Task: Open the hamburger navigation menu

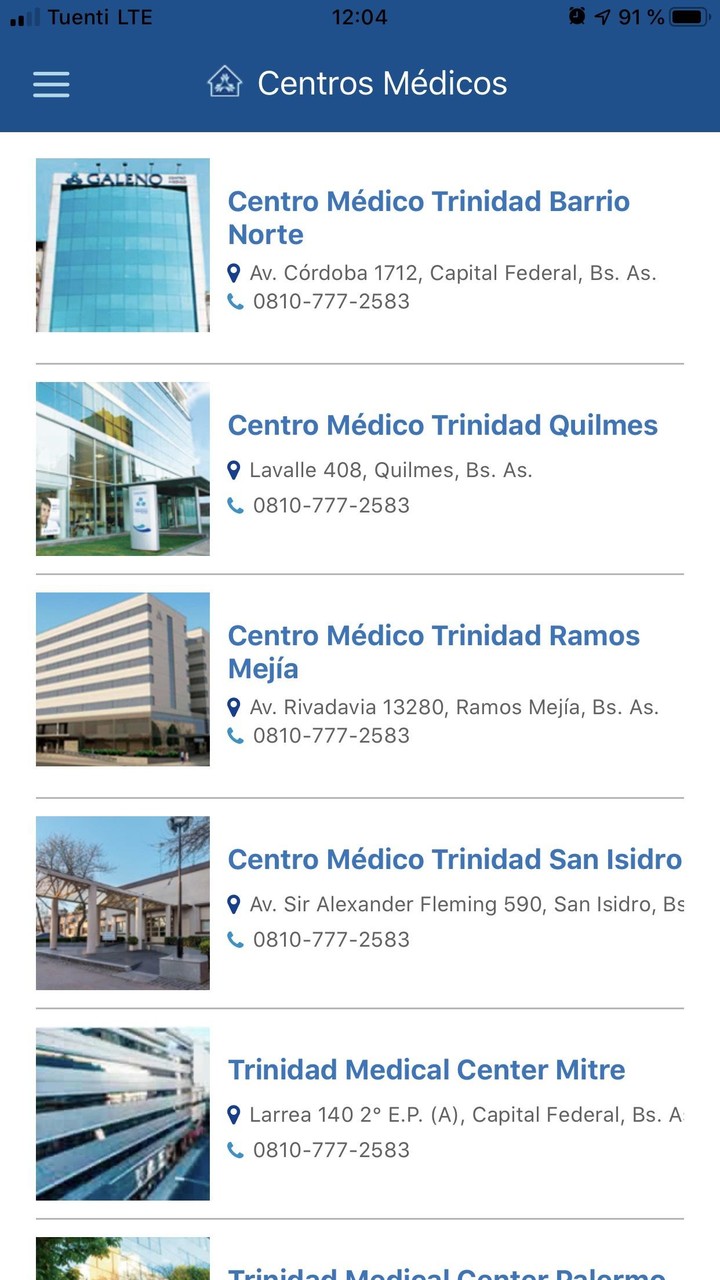Action: click(51, 84)
